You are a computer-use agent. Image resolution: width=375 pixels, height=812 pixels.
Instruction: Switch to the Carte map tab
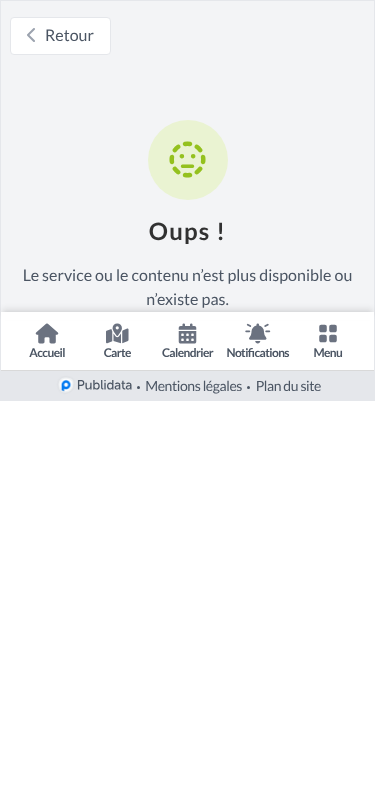click(117, 341)
